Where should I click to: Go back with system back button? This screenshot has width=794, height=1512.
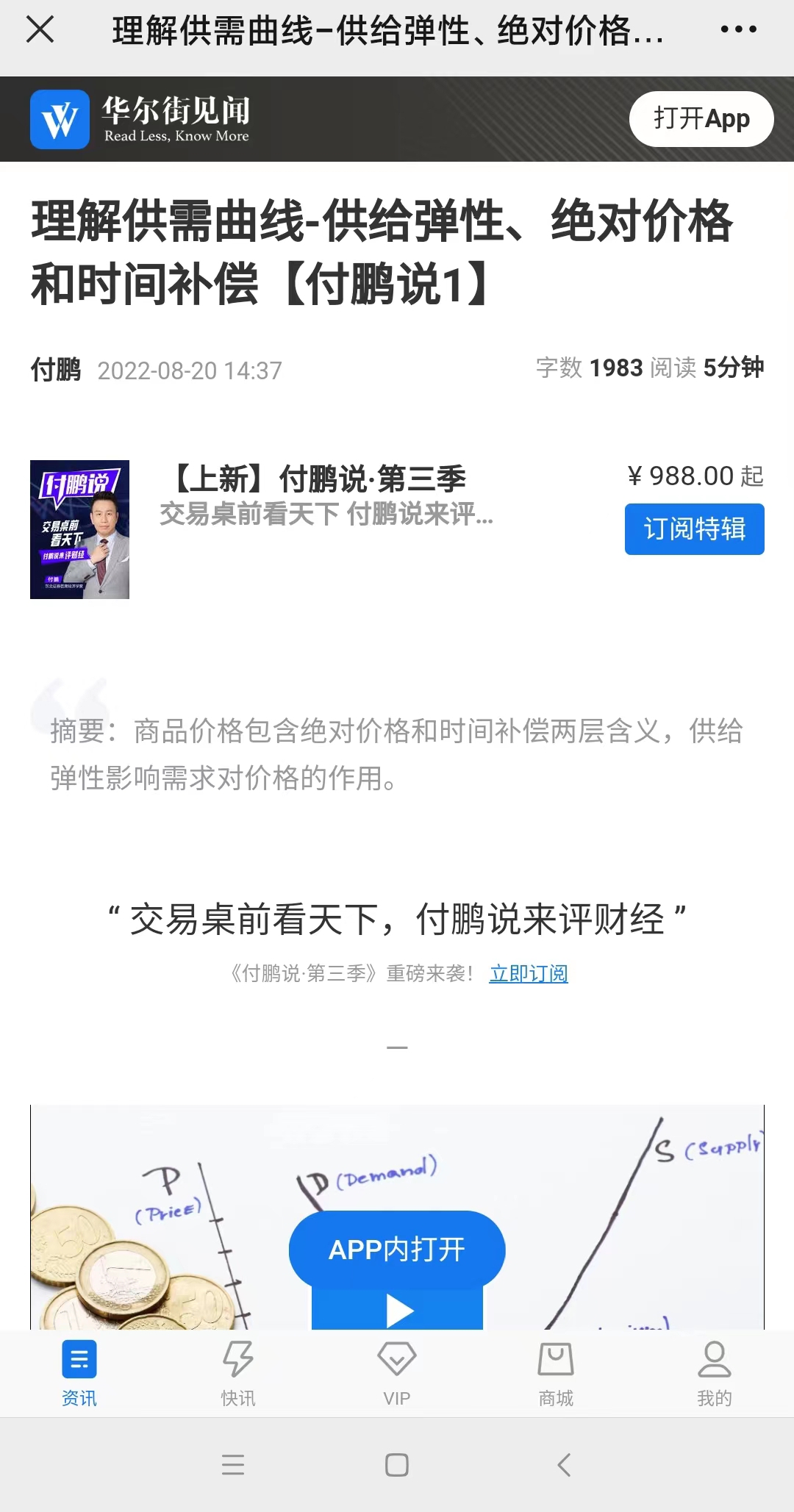tap(564, 1465)
